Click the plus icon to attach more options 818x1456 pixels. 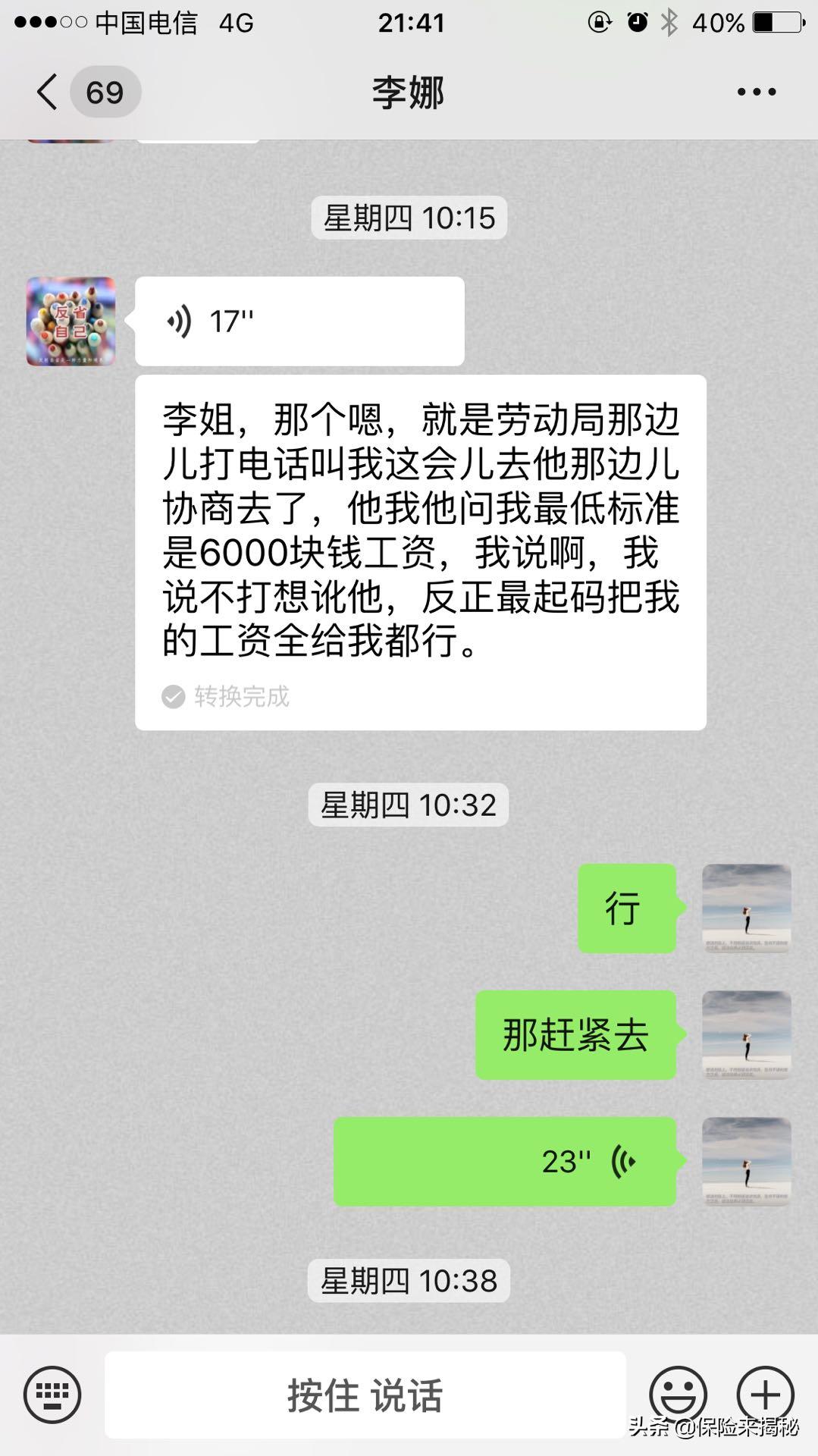(x=765, y=1394)
